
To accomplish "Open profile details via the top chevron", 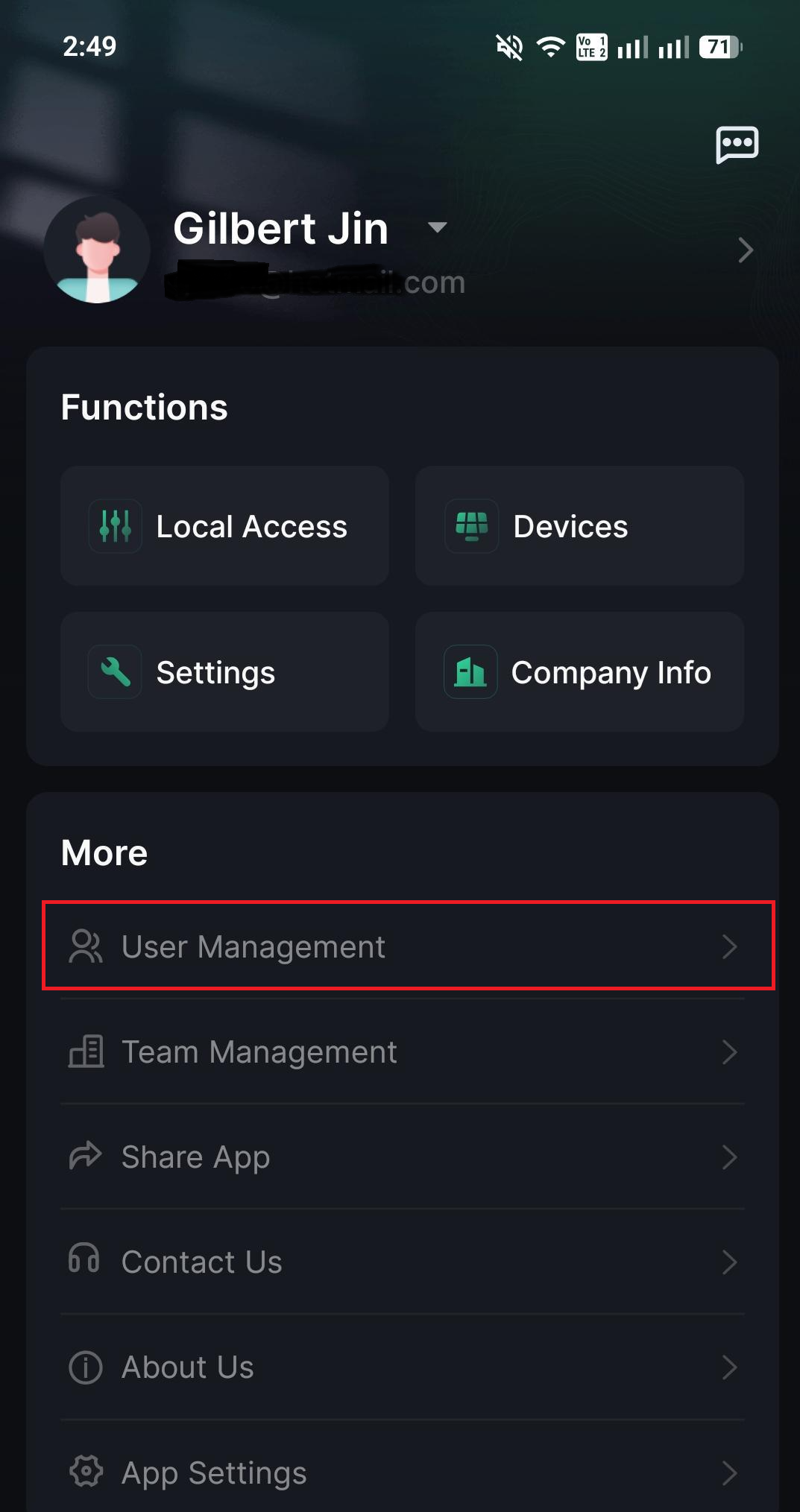I will click(x=745, y=250).
